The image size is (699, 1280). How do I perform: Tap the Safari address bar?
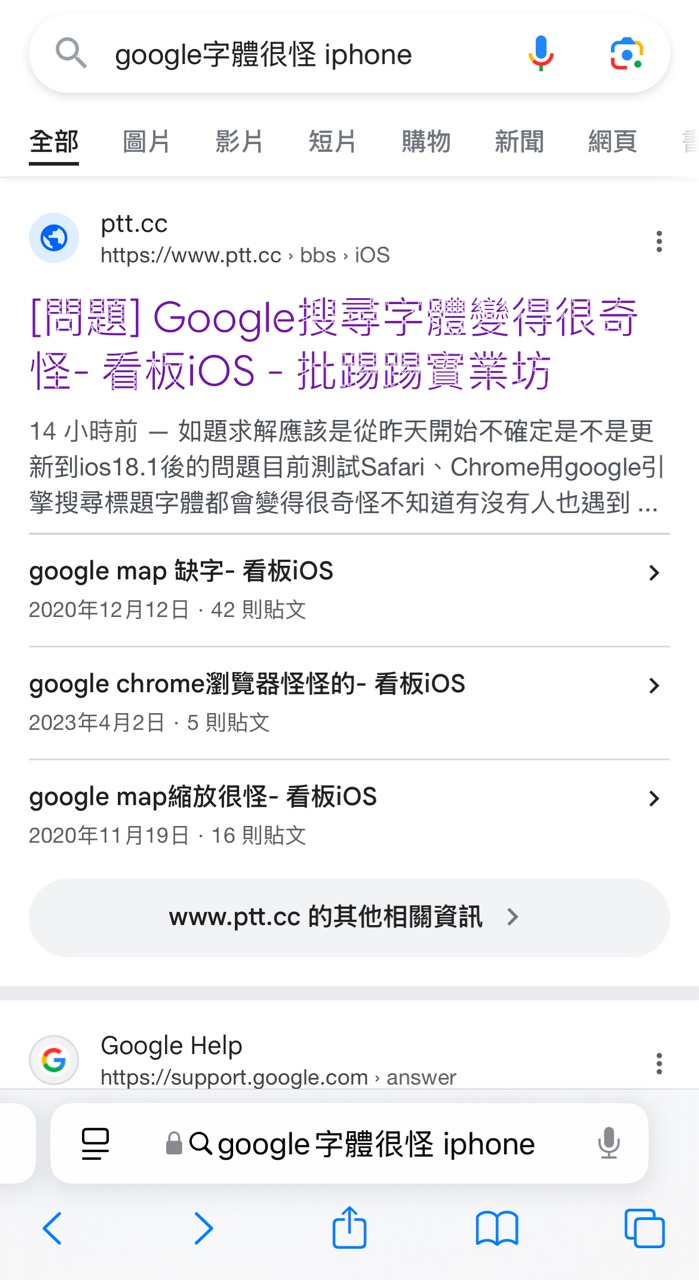point(349,1143)
